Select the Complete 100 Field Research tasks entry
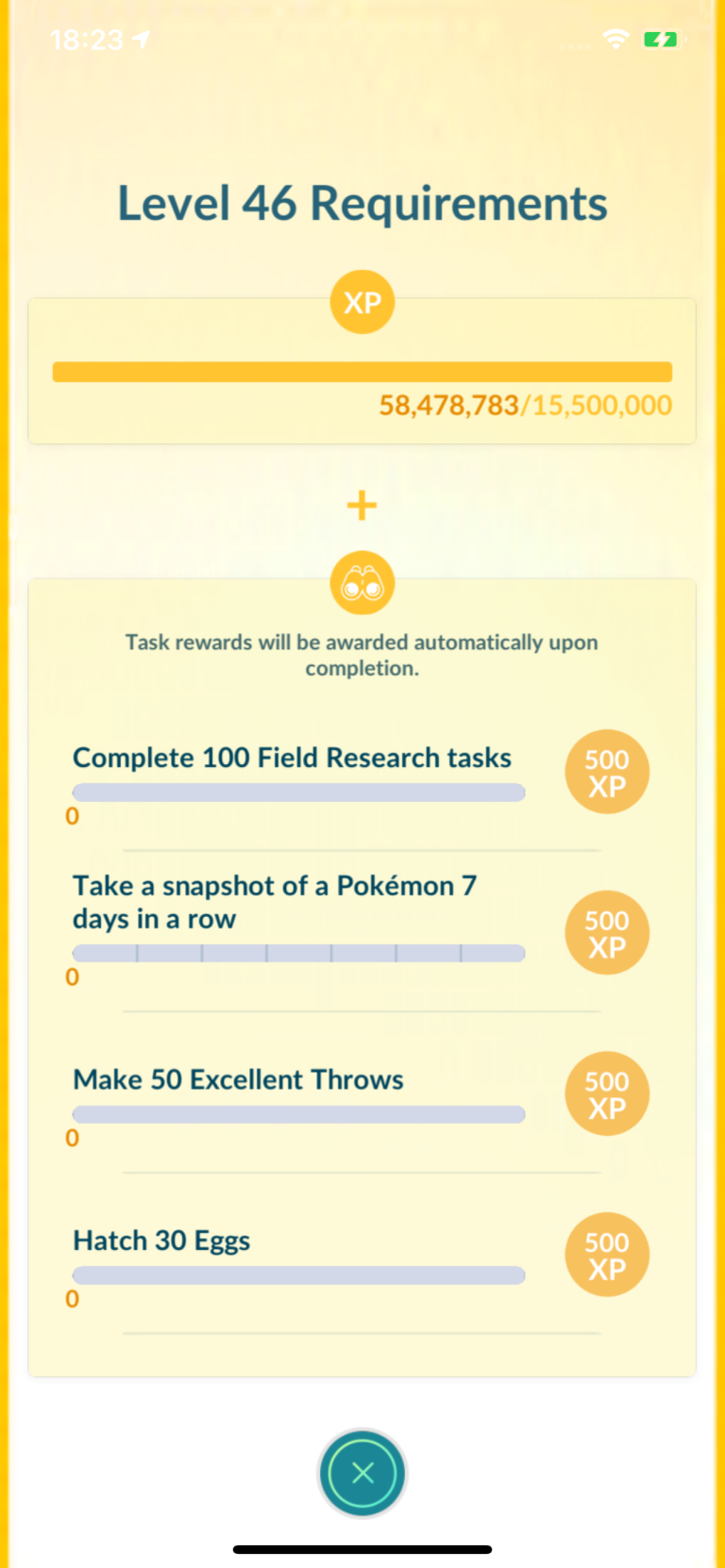The image size is (725, 1568). pos(292,758)
